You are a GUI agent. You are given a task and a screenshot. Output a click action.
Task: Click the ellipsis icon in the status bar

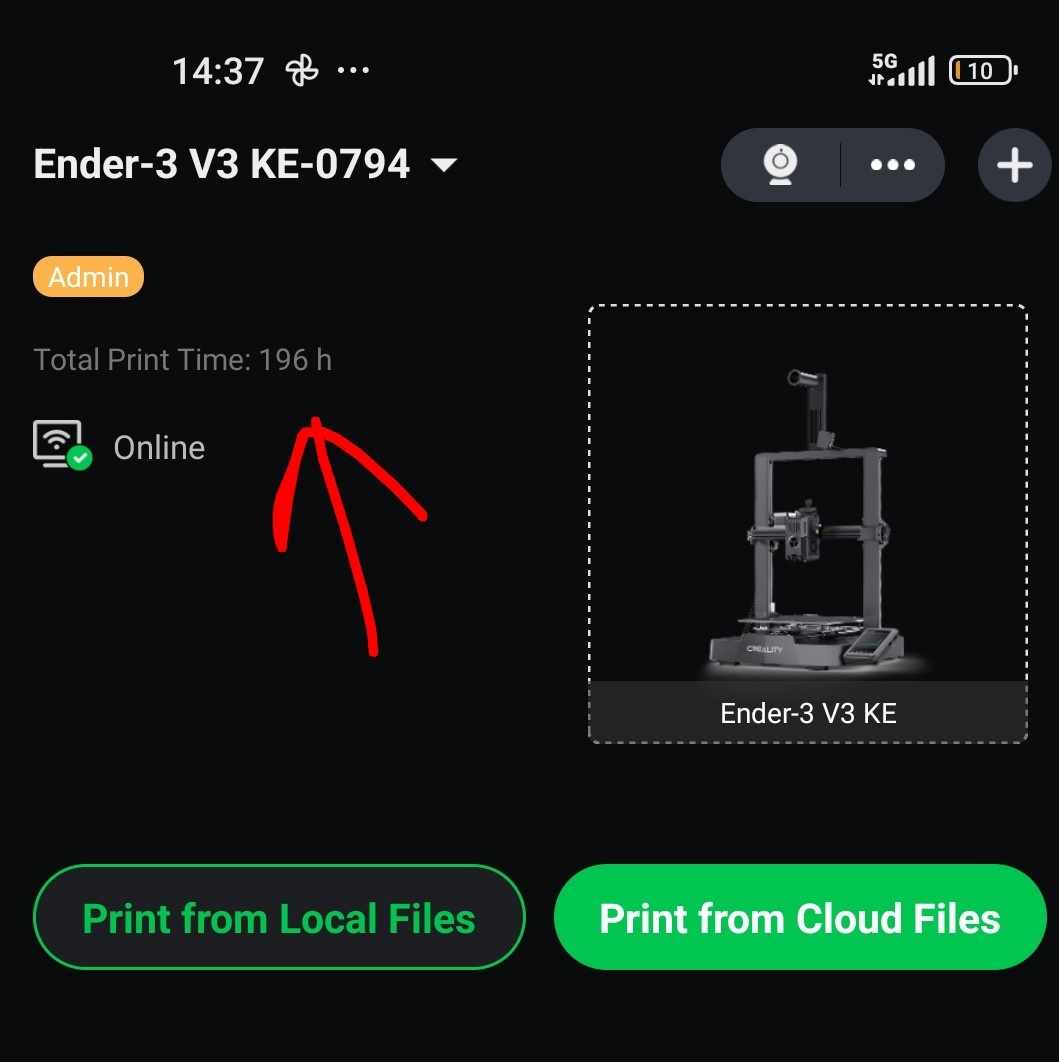(x=352, y=70)
